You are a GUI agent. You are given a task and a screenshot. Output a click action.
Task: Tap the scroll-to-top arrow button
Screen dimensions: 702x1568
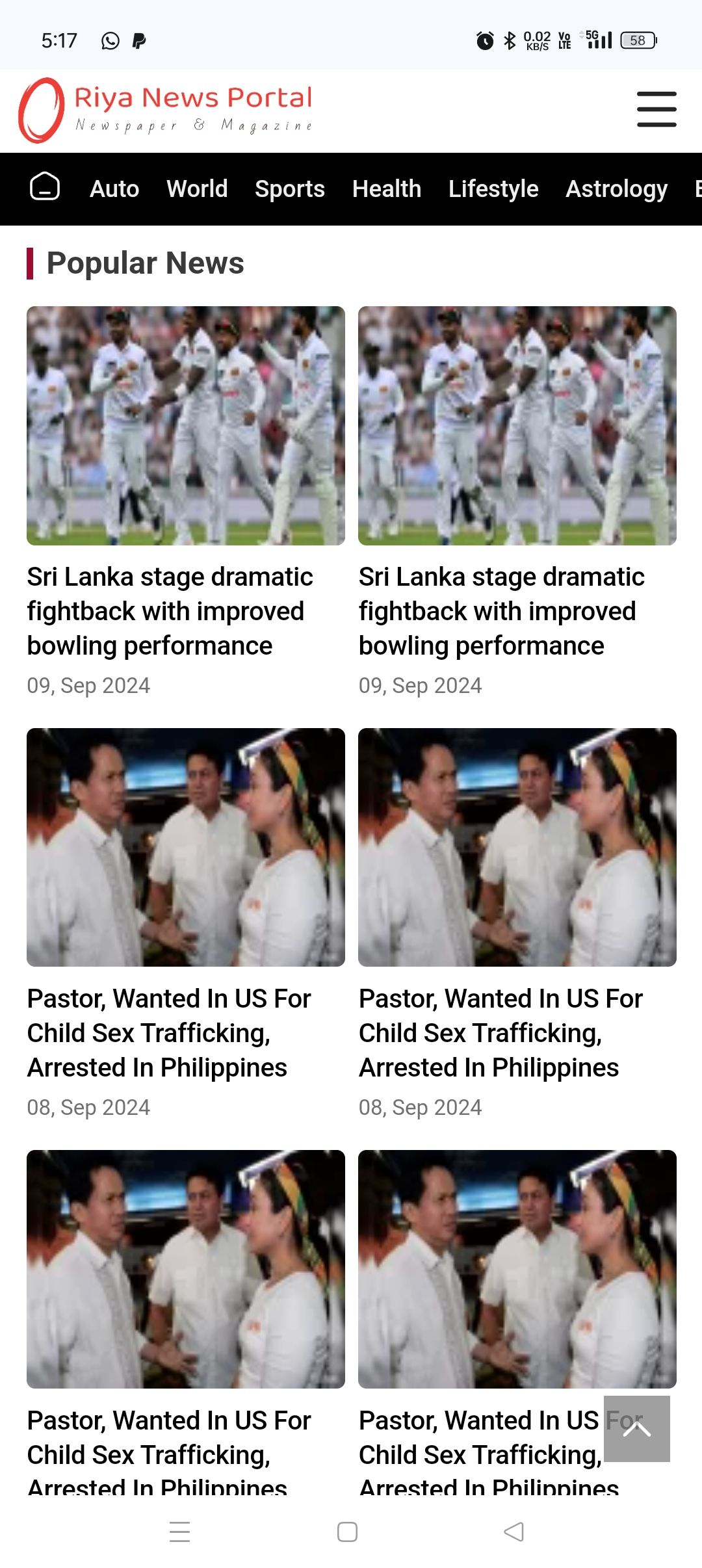(637, 1429)
